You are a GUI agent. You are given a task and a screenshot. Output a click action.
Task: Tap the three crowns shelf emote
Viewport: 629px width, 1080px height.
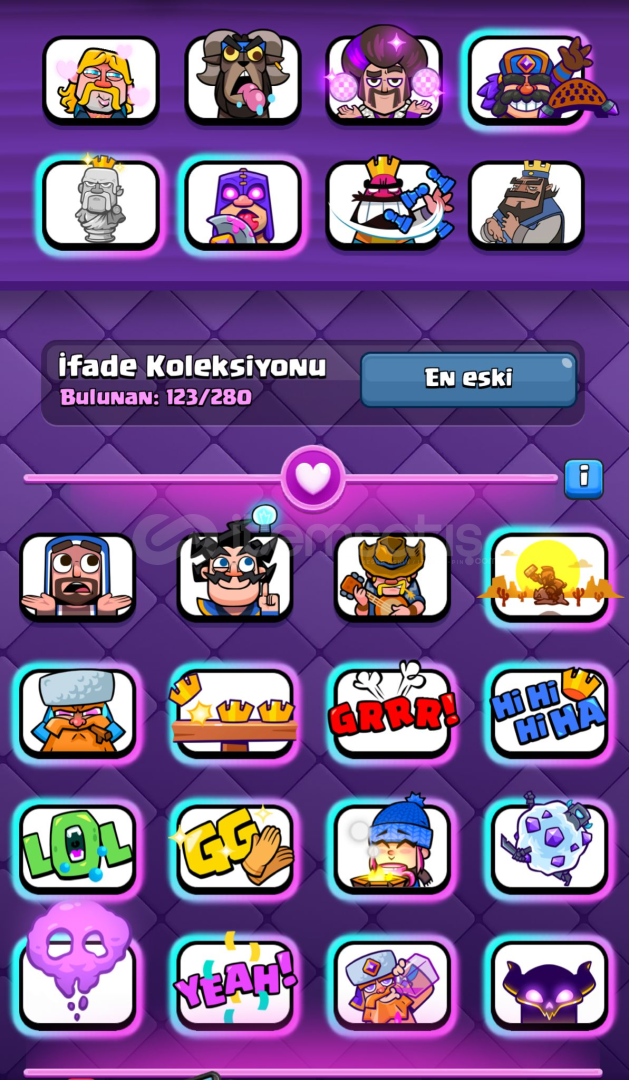(235, 714)
